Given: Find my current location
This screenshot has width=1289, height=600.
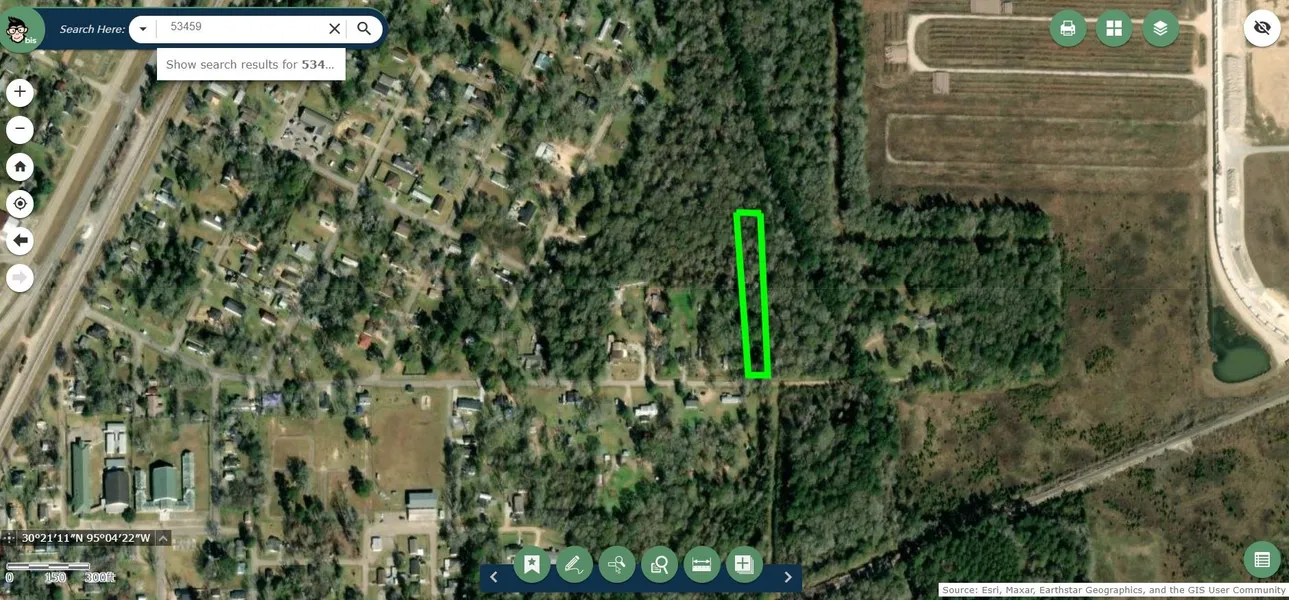Looking at the screenshot, I should pyautogui.click(x=20, y=204).
